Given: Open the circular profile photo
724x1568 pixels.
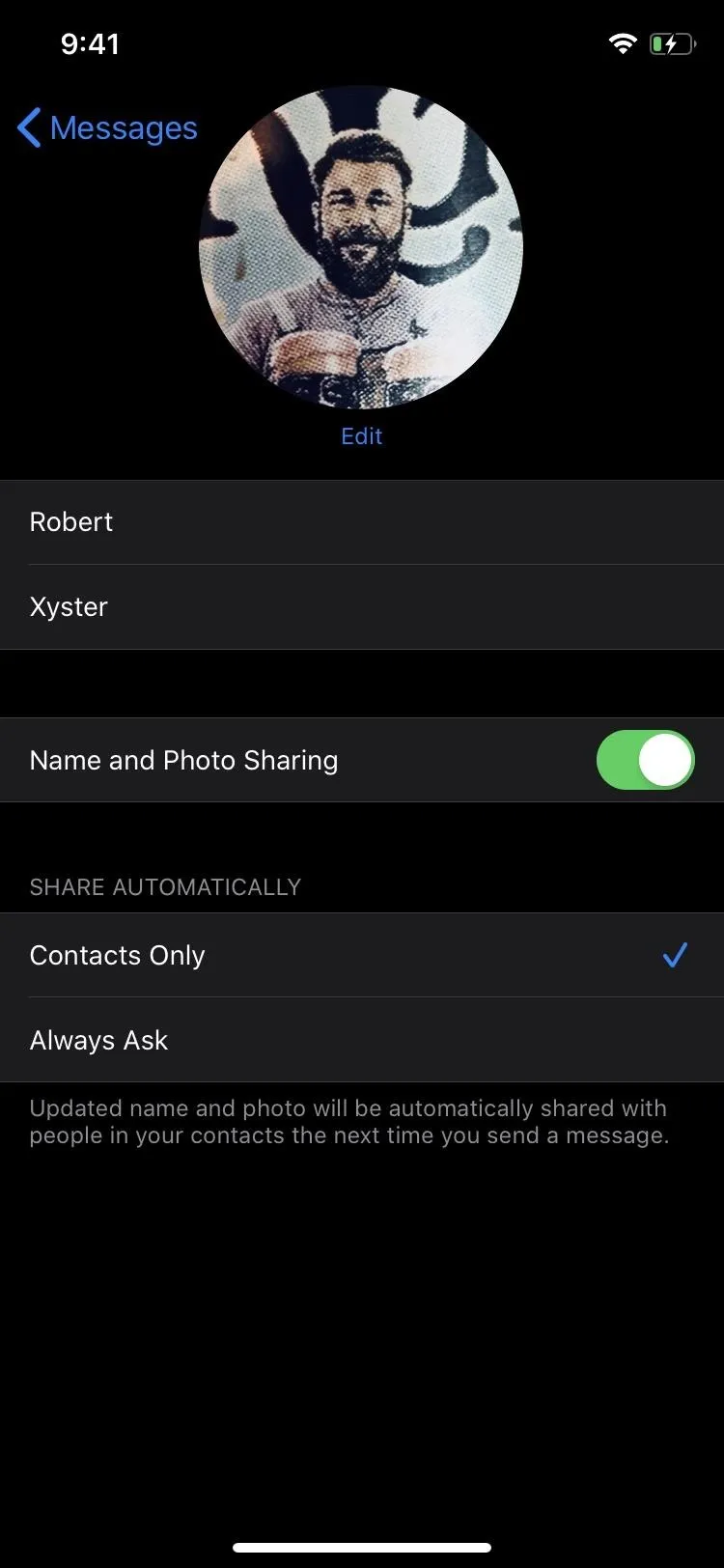Looking at the screenshot, I should click(361, 247).
